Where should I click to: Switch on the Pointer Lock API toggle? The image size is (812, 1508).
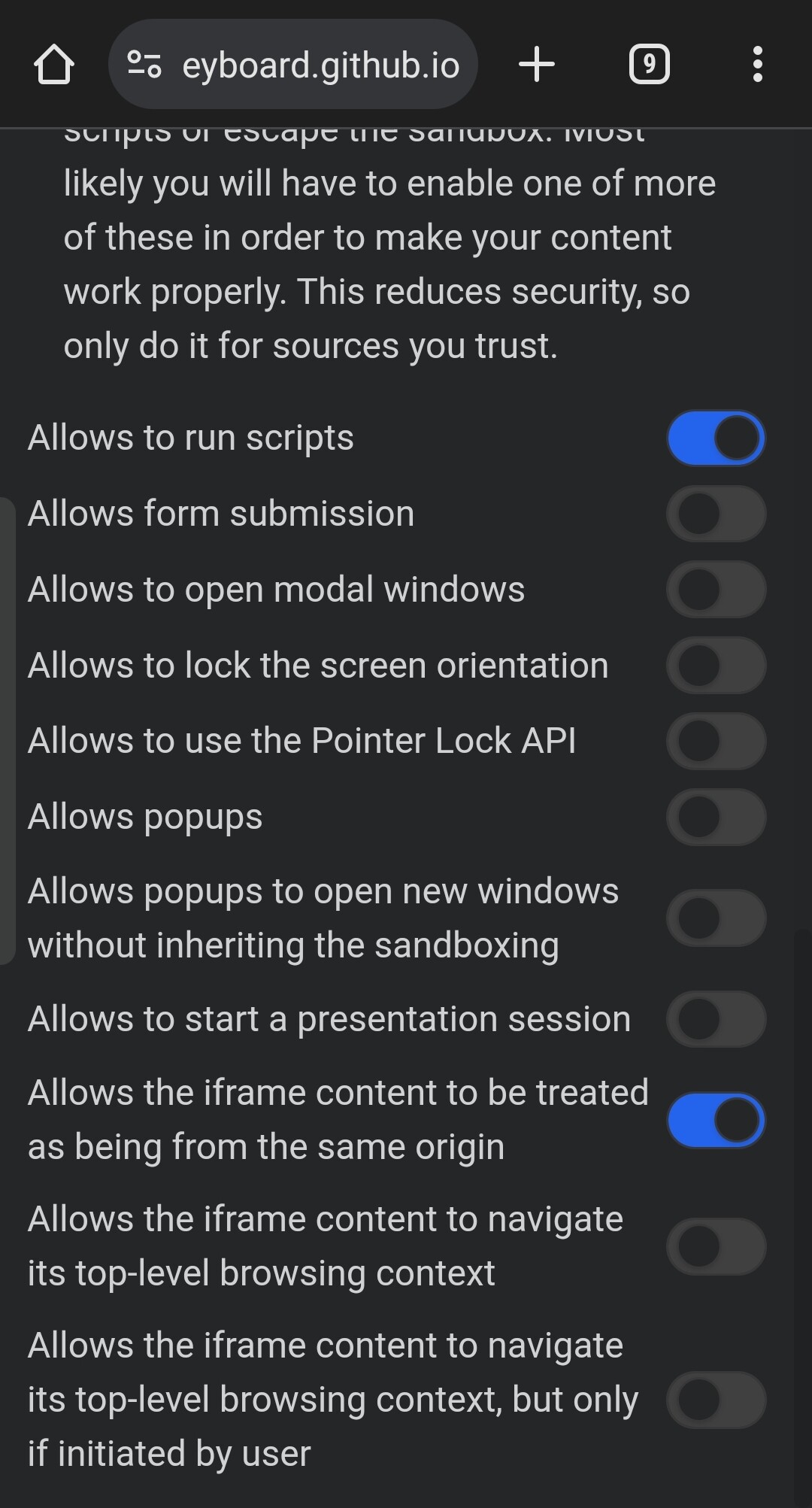(716, 741)
